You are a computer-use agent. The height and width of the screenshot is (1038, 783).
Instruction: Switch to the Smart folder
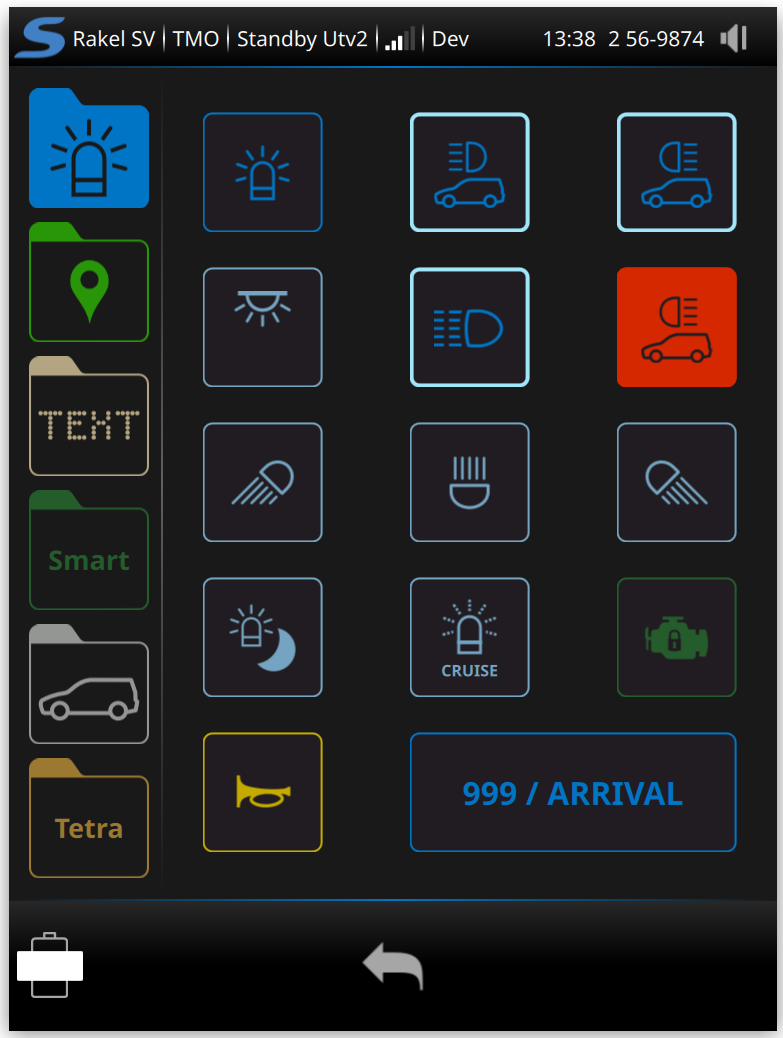click(x=89, y=557)
